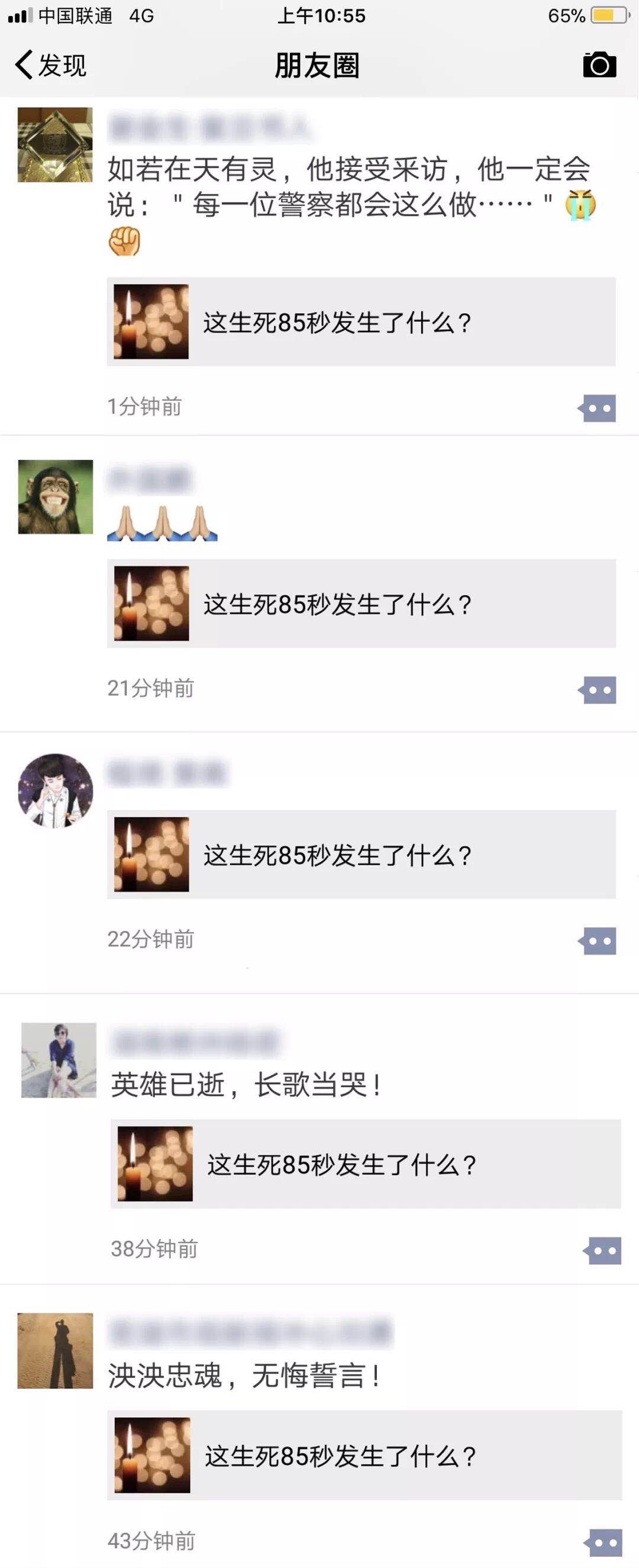The width and height of the screenshot is (639, 1568).
Task: Tap the comment icon on the 22分钟前 post
Action: 597,941
